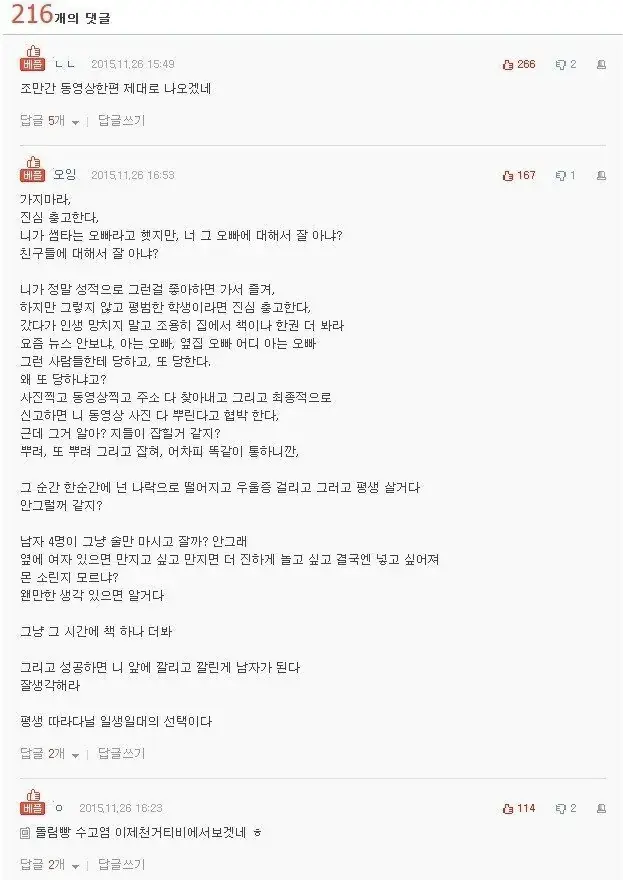The height and width of the screenshot is (880, 623).
Task: Tap 답글쓰기 under 오잉's comment
Action: (x=121, y=753)
